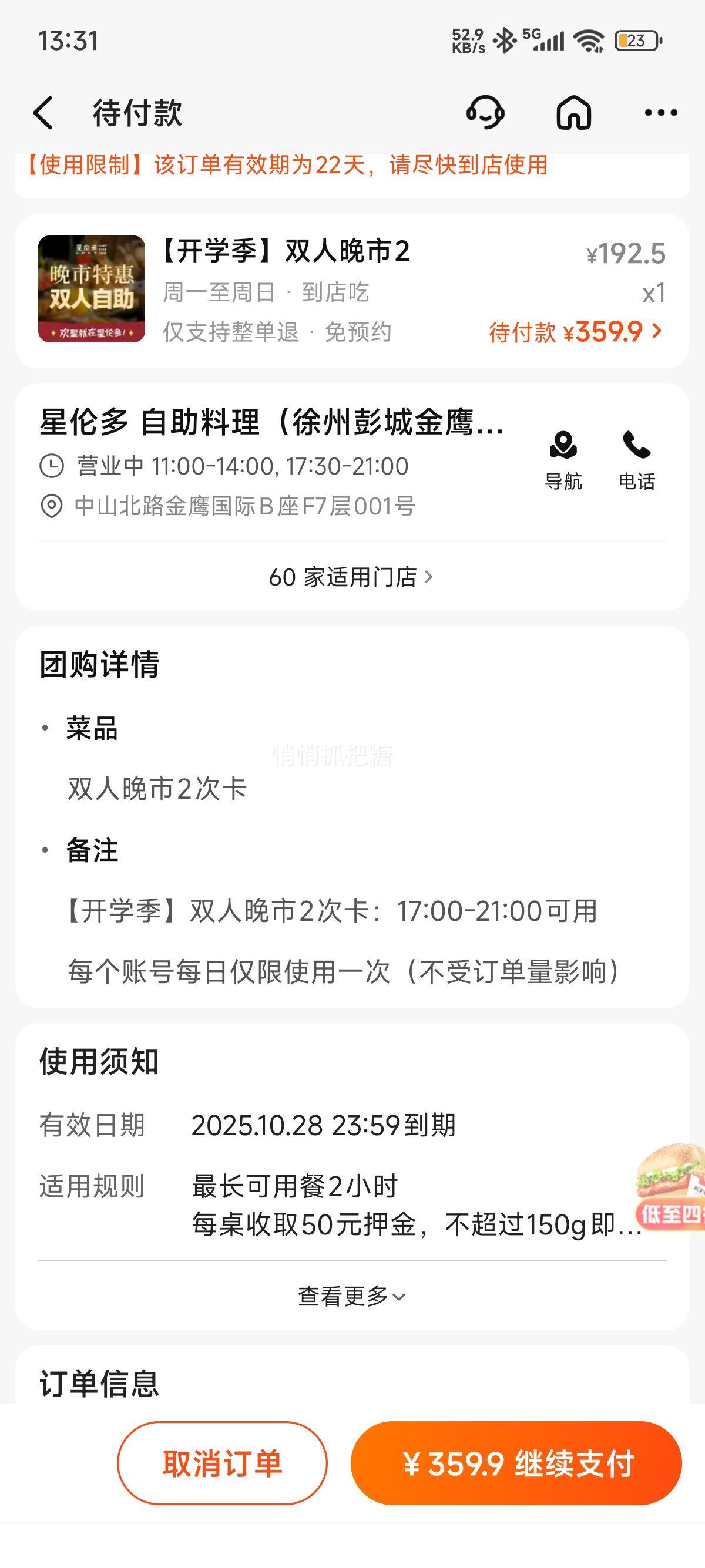Tap 取消订单 to cancel the order
Viewport: 705px width, 1568px height.
coord(222,1463)
